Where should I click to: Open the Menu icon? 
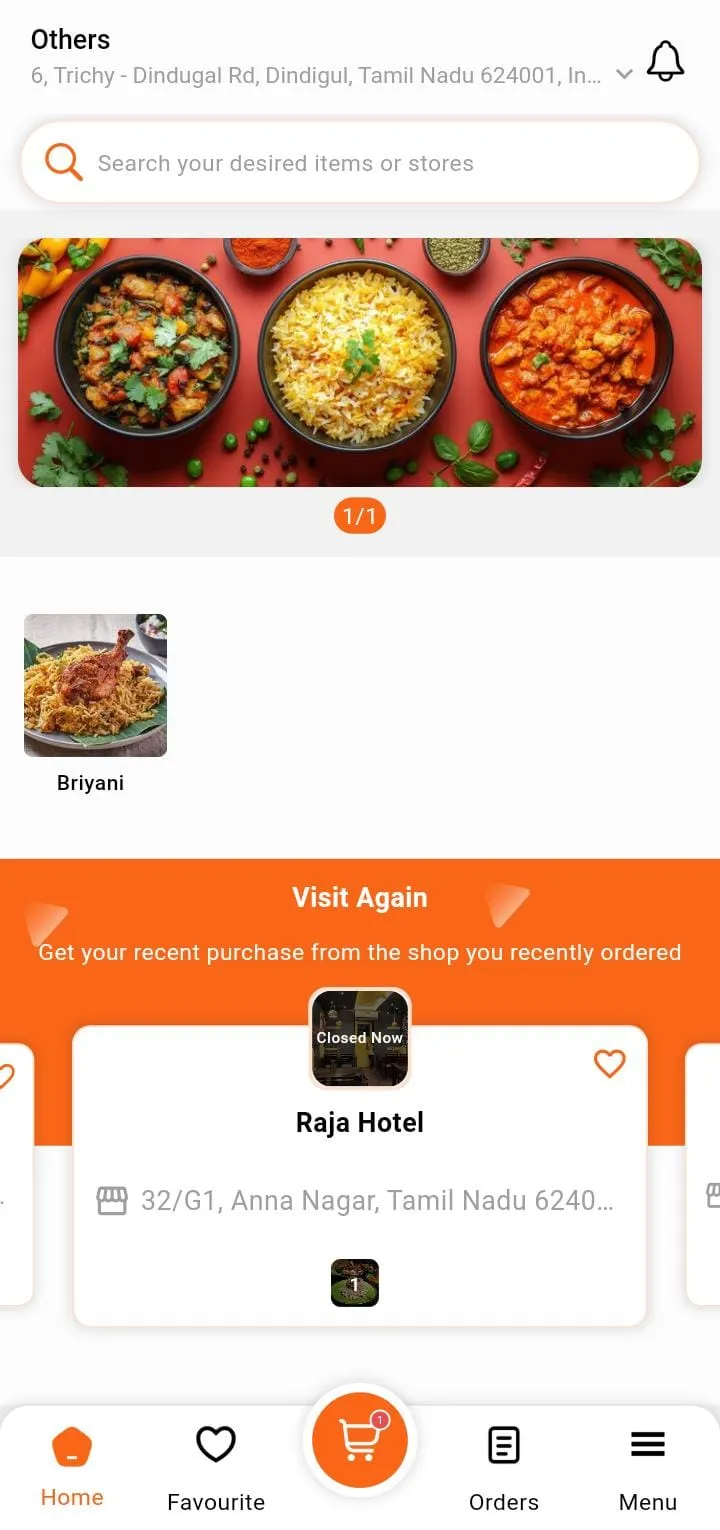pyautogui.click(x=648, y=1444)
